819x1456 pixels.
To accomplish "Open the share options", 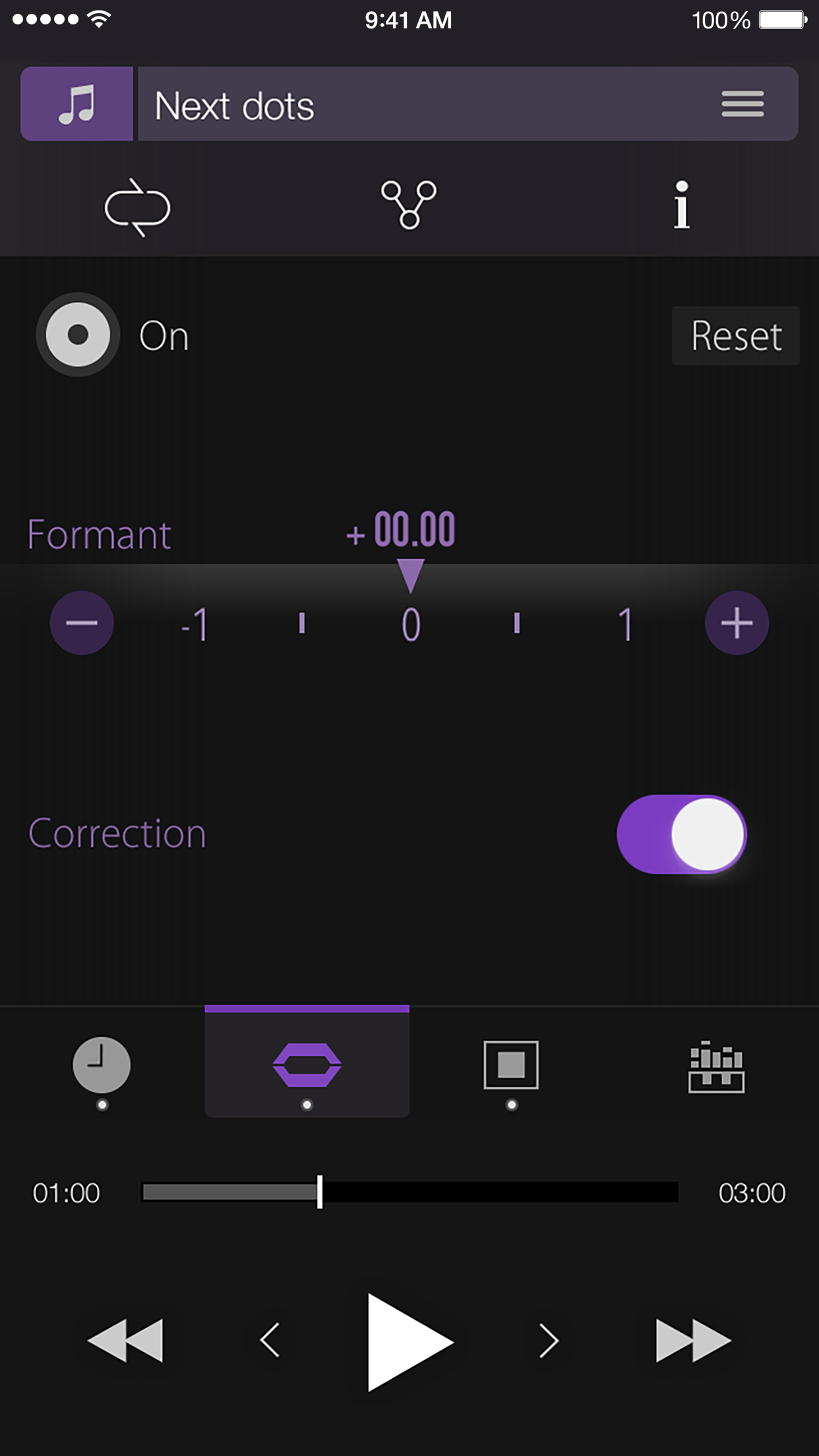I will click(409, 206).
